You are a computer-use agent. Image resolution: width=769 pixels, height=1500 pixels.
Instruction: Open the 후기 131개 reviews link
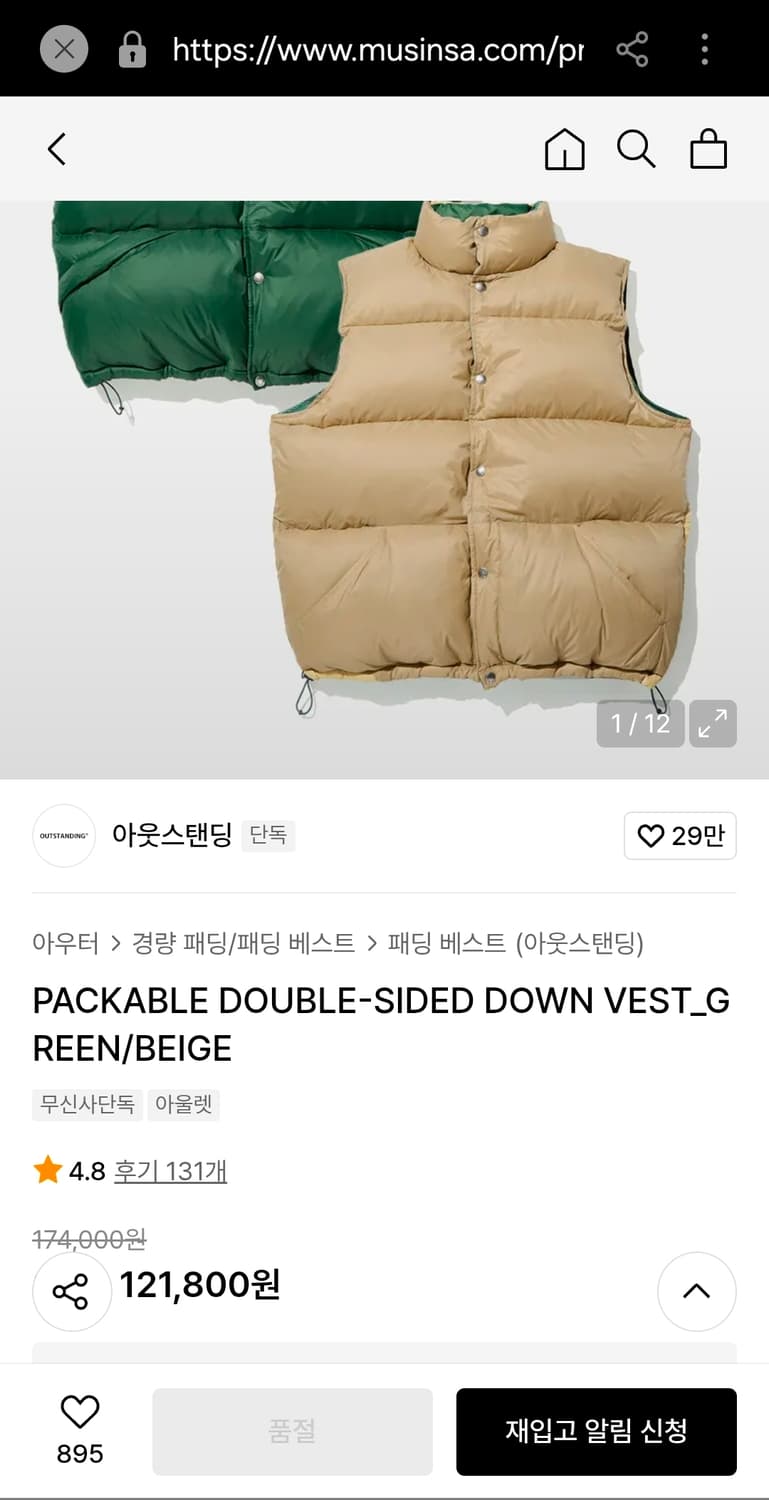[169, 1170]
